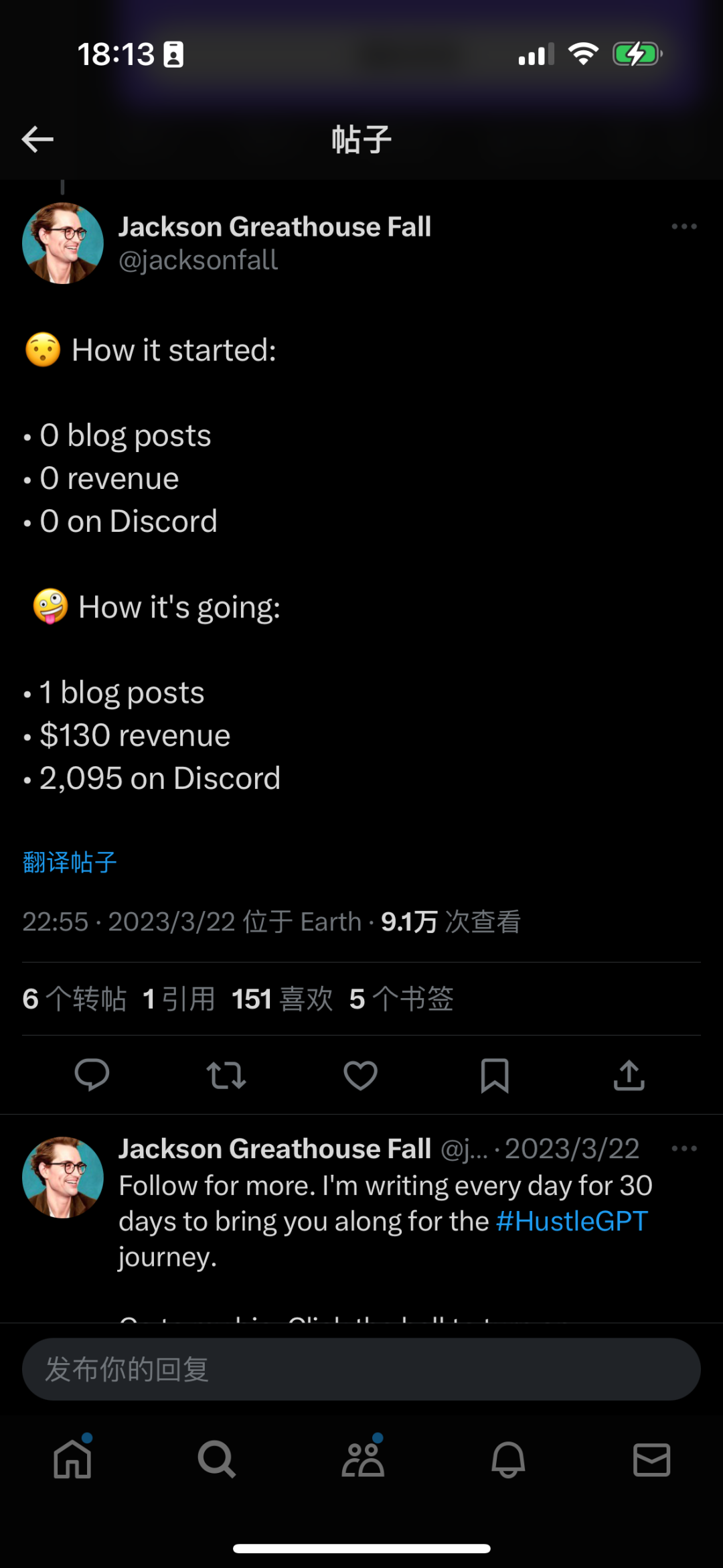The width and height of the screenshot is (723, 1568).
Task: Bookmark the main post
Action: pos(495,1075)
